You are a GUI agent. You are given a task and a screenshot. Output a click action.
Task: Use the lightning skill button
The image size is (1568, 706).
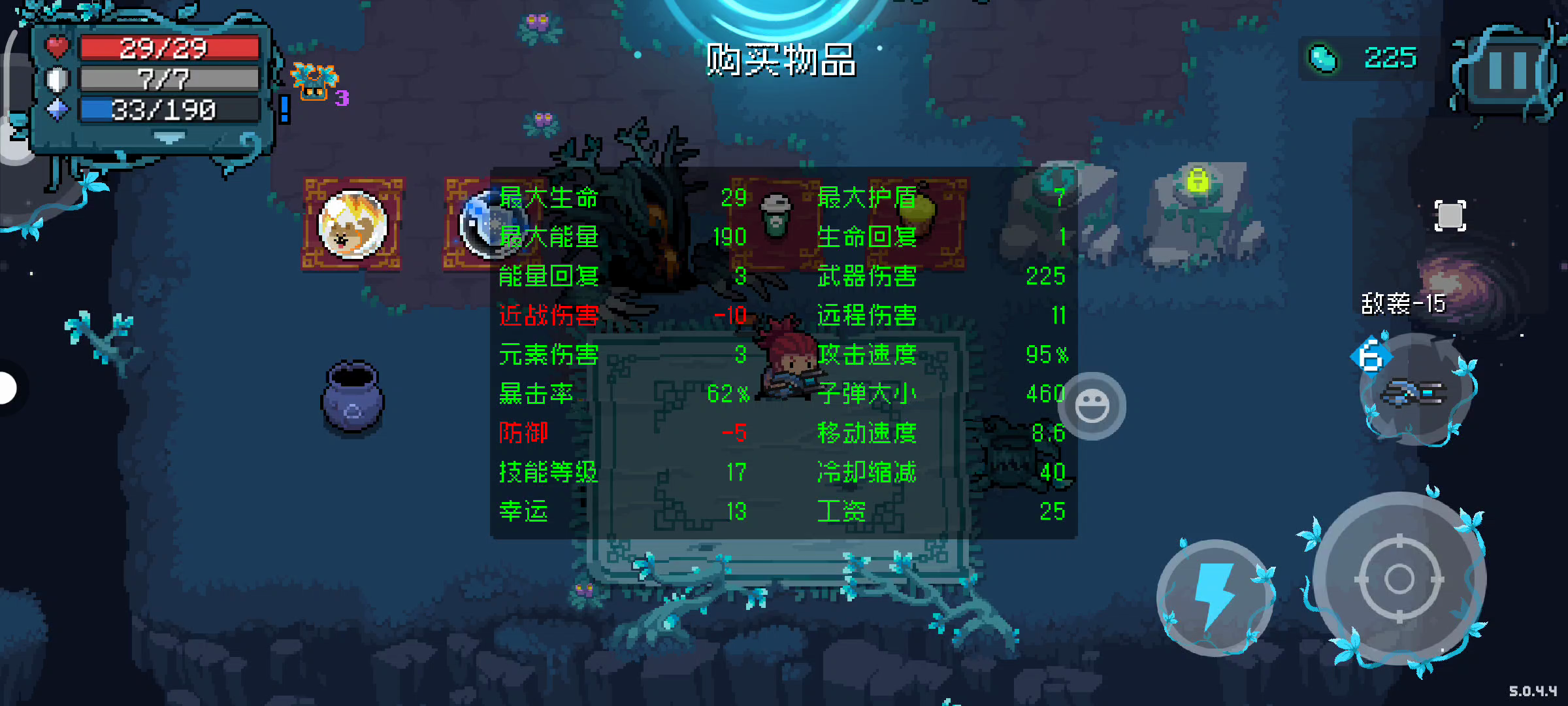(x=1214, y=596)
